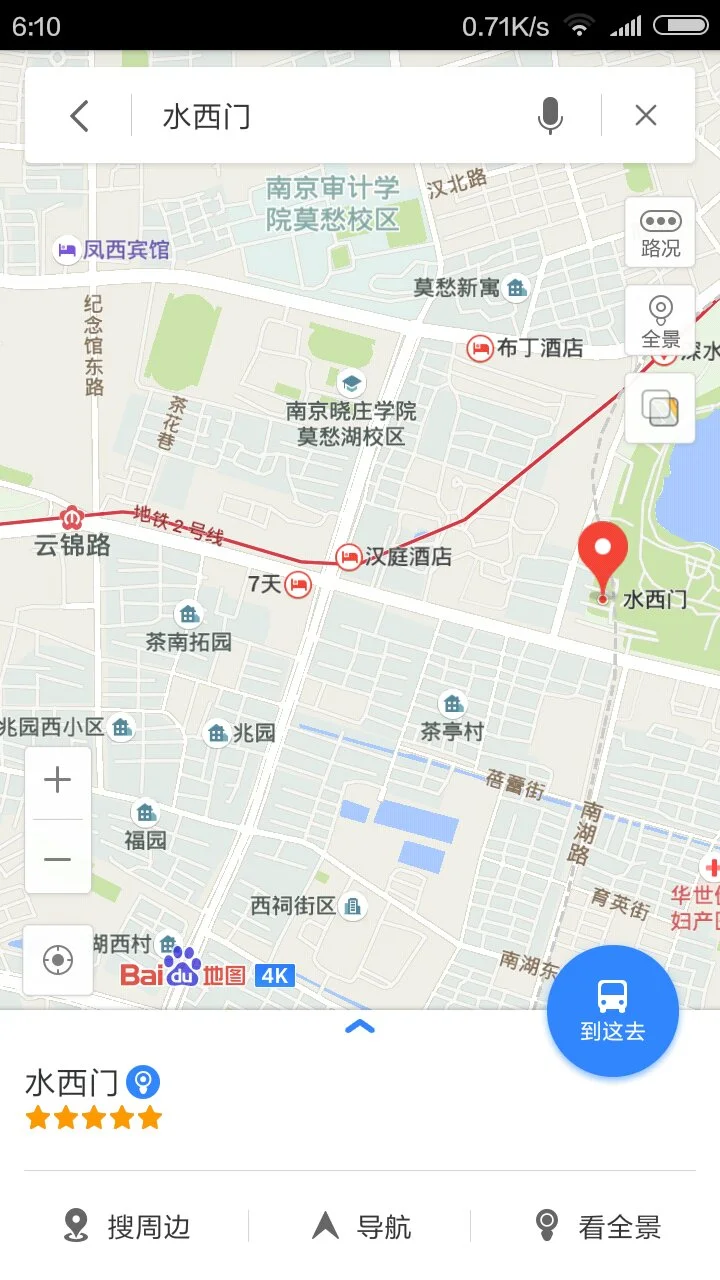The height and width of the screenshot is (1280, 720).
Task: Tap the back arrow to return
Action: coord(79,114)
